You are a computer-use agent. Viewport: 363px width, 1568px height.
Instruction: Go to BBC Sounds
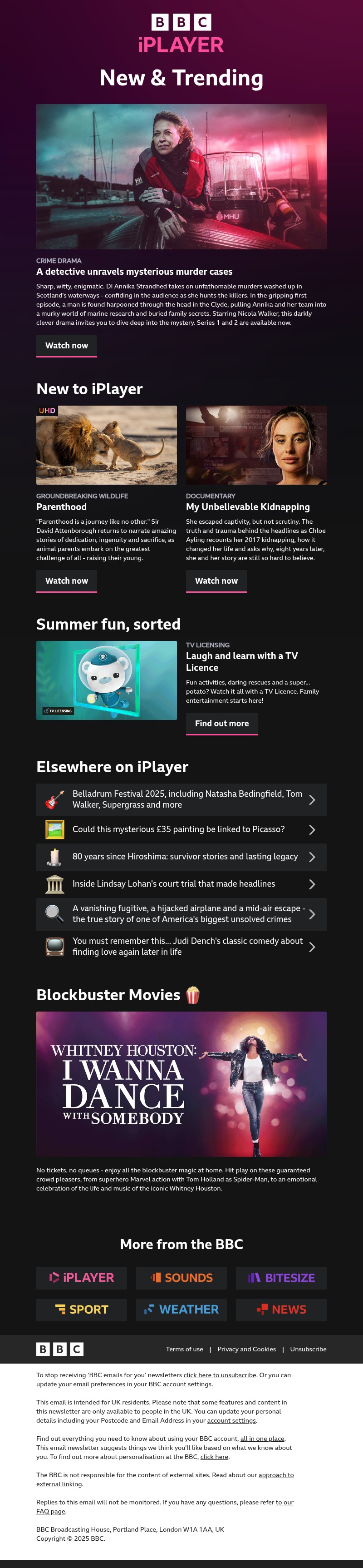coord(181,1278)
